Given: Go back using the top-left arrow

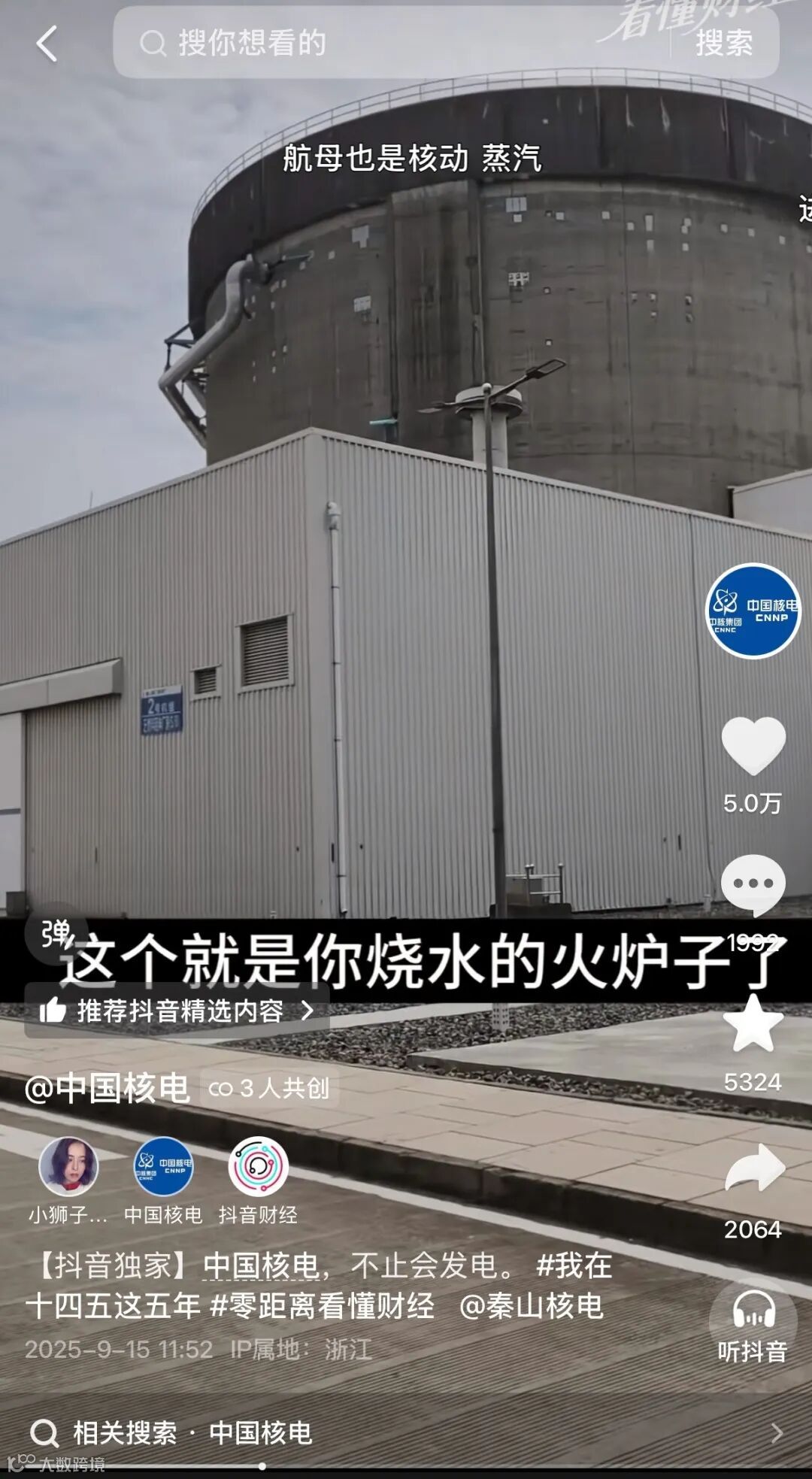Looking at the screenshot, I should [47, 43].
